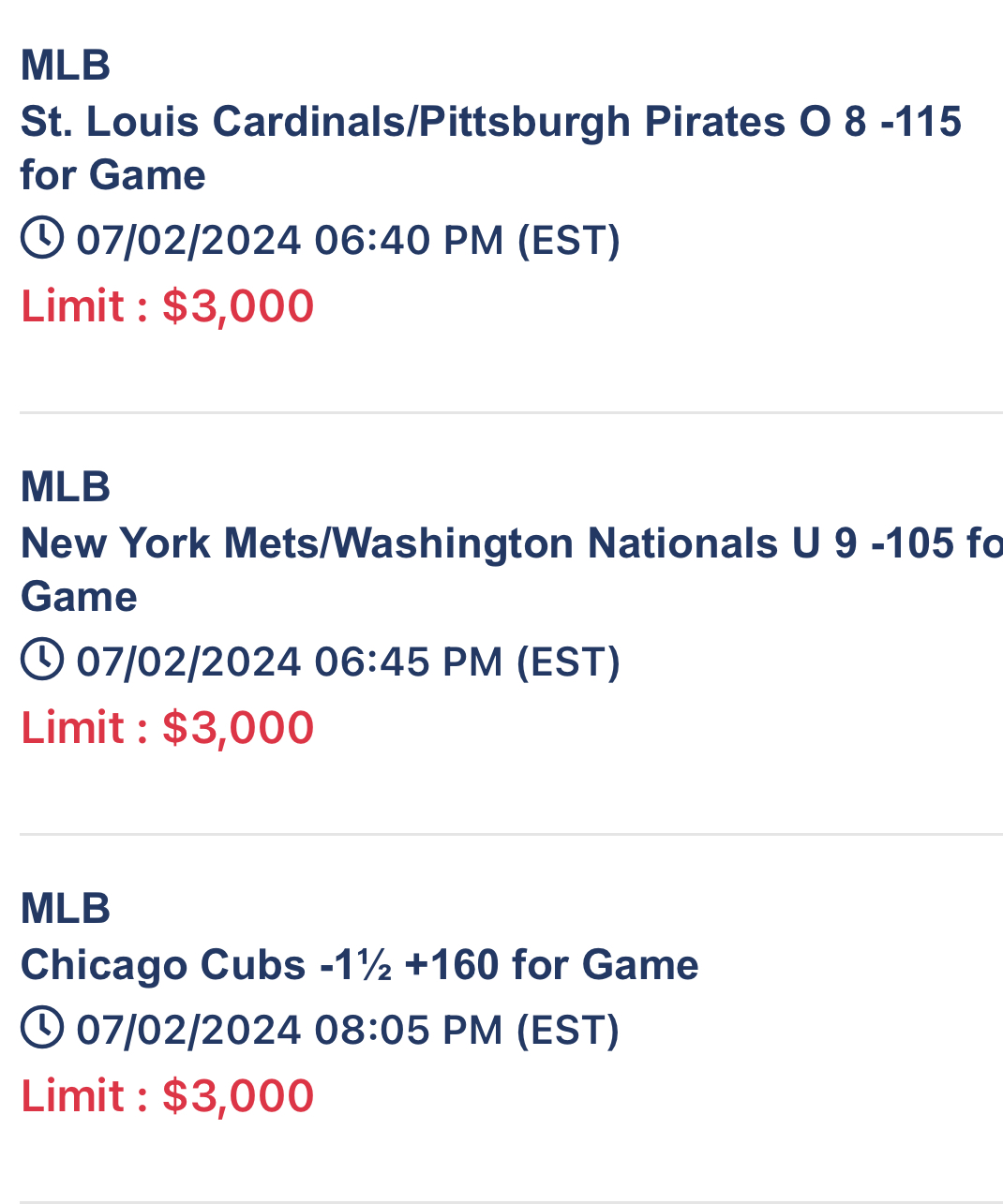View the Chicago Cubs -1½ +160 bet
The width and height of the screenshot is (1003, 1204).
(359, 965)
